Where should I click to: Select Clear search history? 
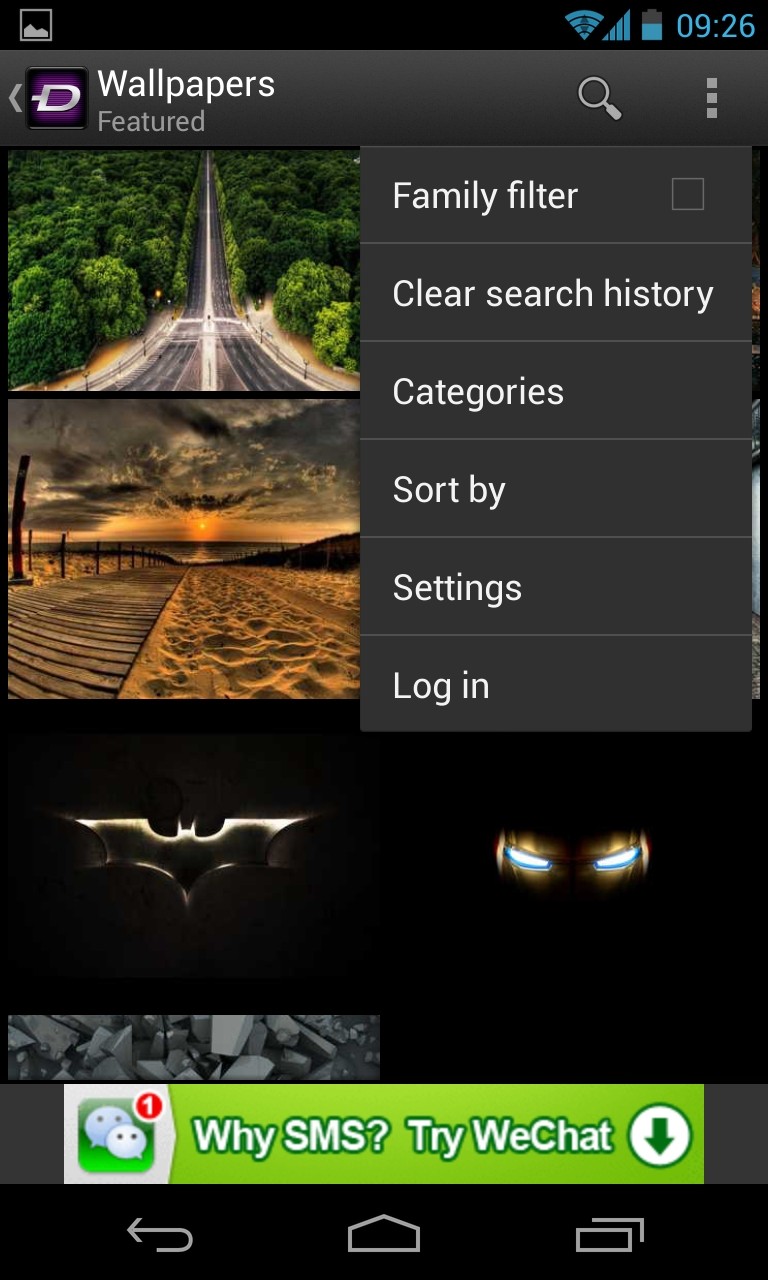pos(553,293)
